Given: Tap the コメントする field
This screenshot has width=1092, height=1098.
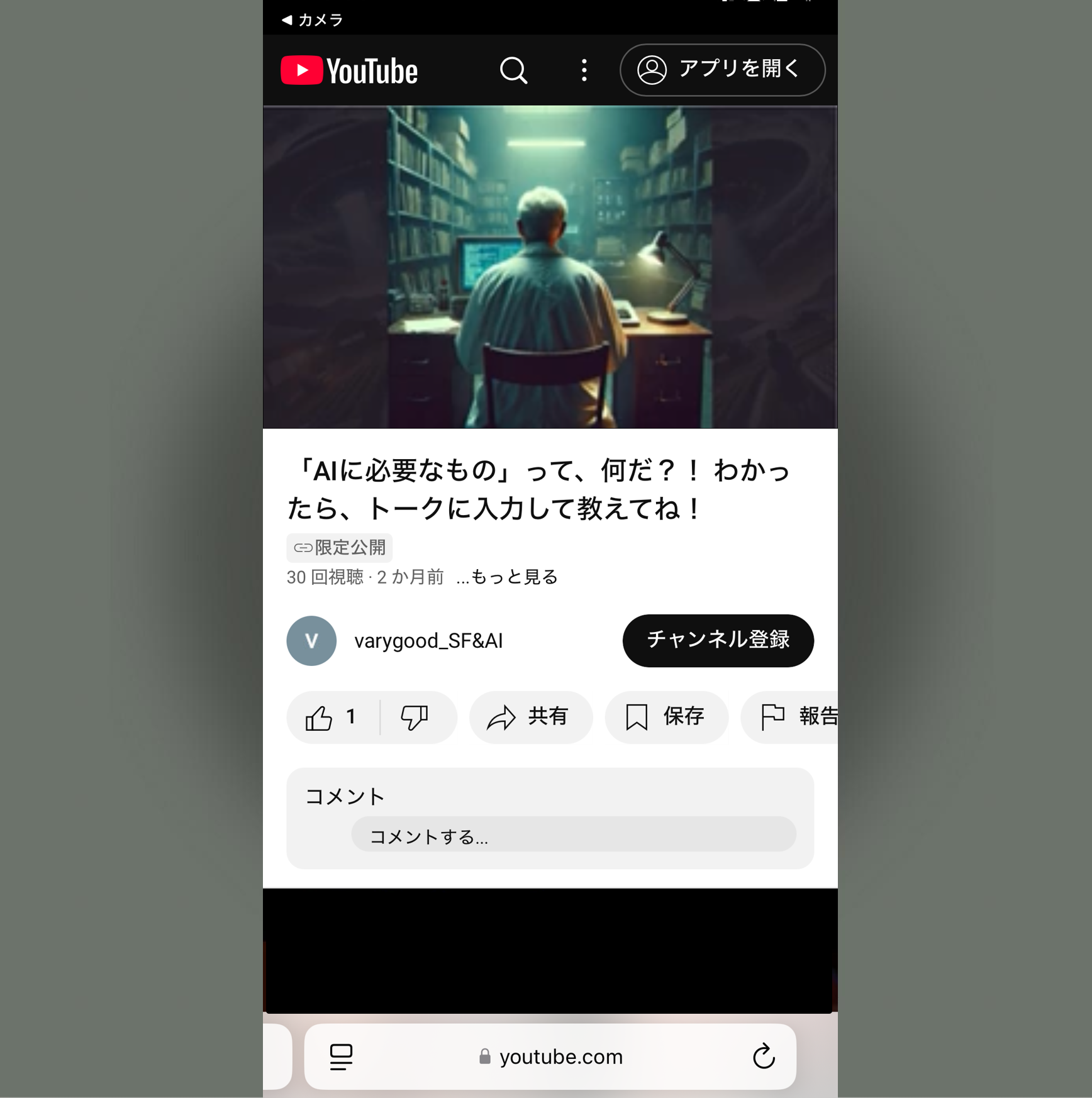Looking at the screenshot, I should click(x=573, y=835).
